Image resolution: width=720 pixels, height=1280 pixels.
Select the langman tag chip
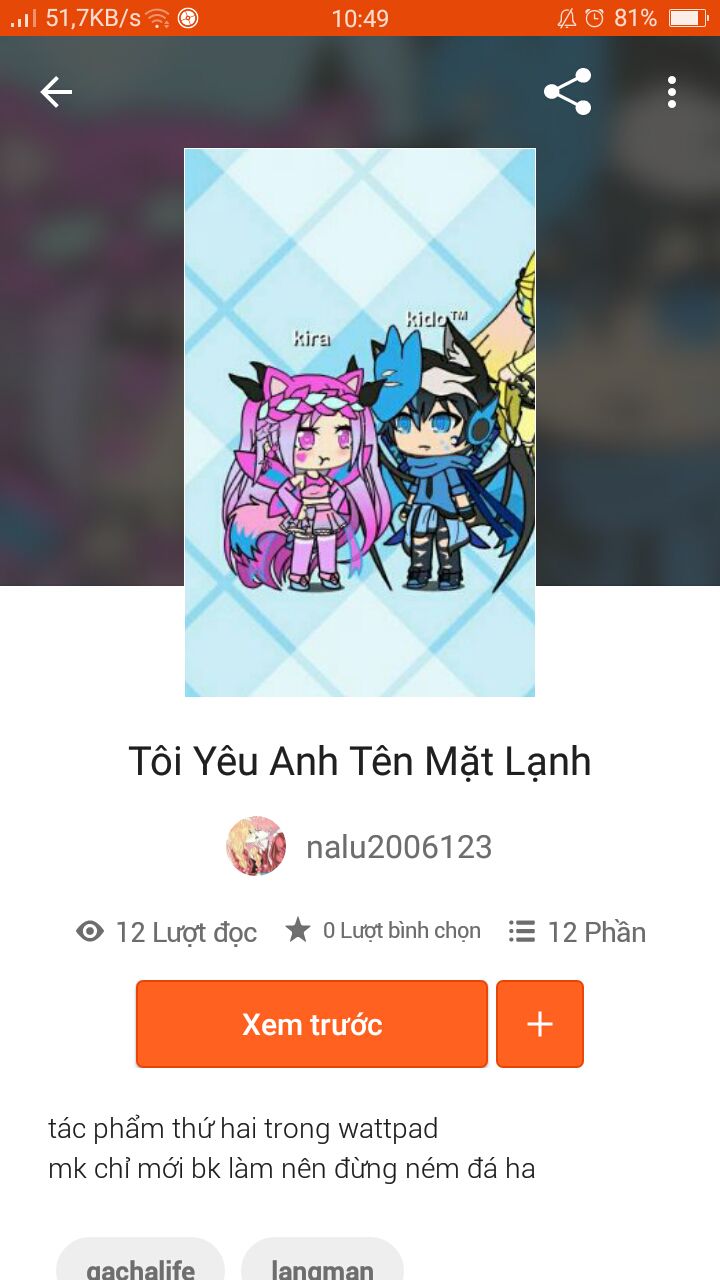(322, 1264)
